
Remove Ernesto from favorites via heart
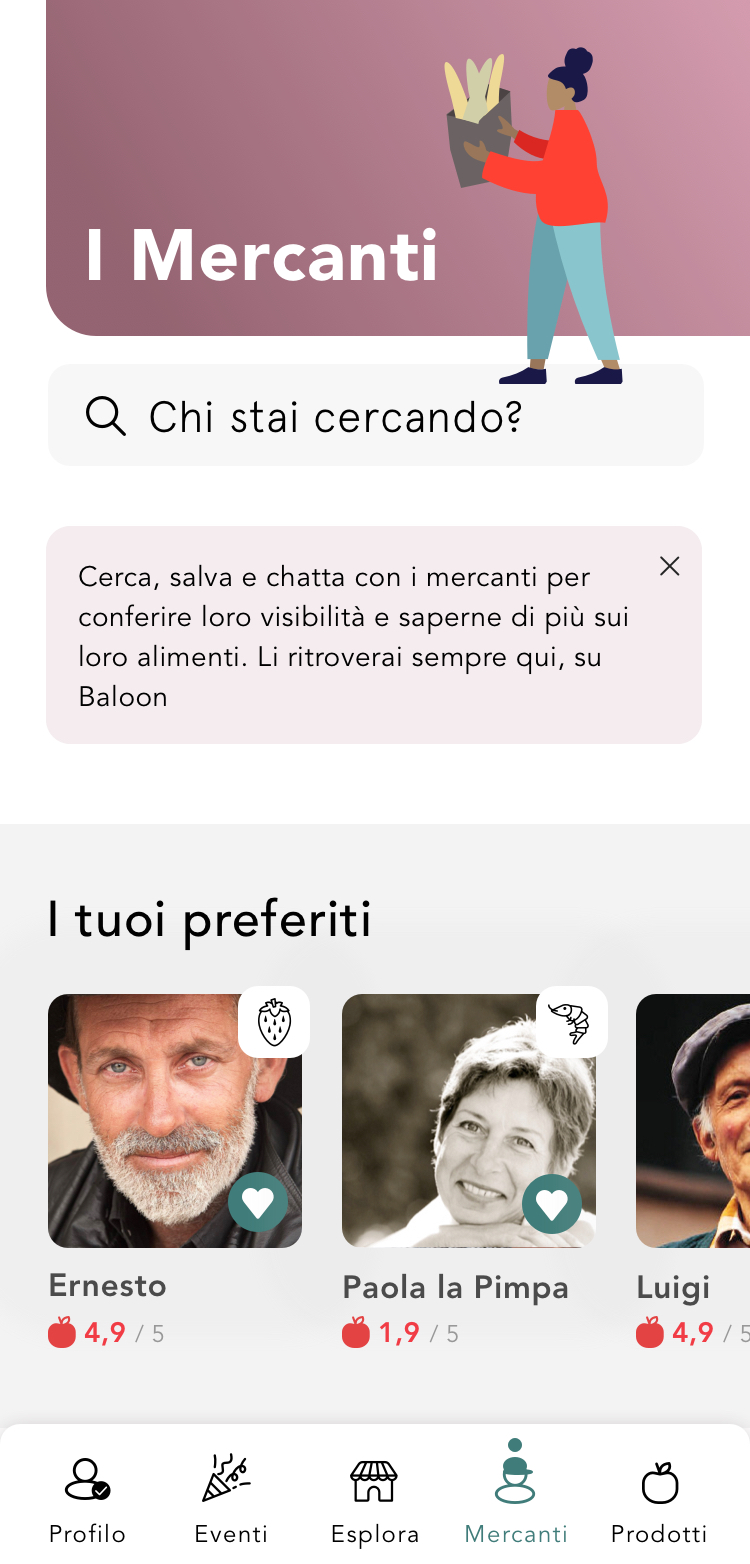[x=258, y=1202]
